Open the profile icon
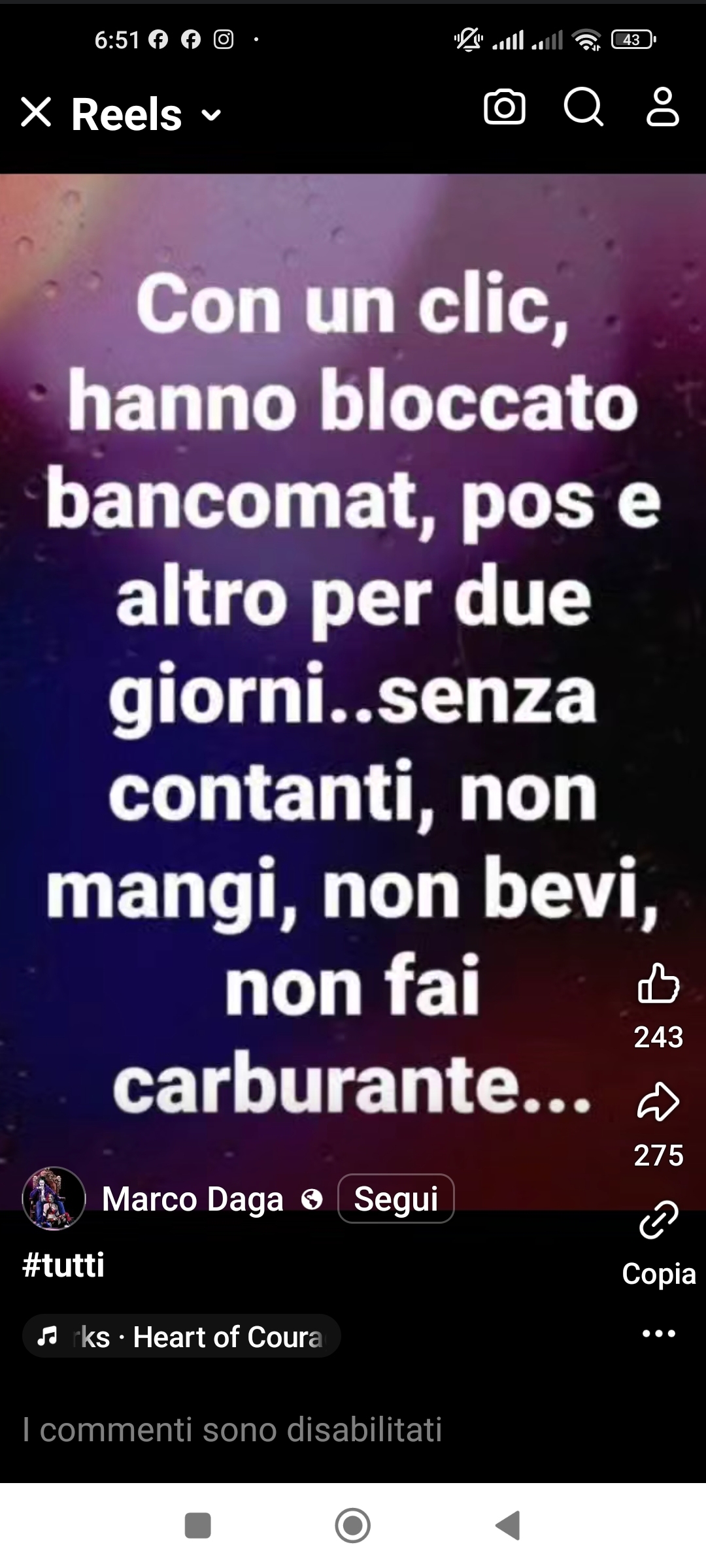The width and height of the screenshot is (706, 1568). click(662, 106)
